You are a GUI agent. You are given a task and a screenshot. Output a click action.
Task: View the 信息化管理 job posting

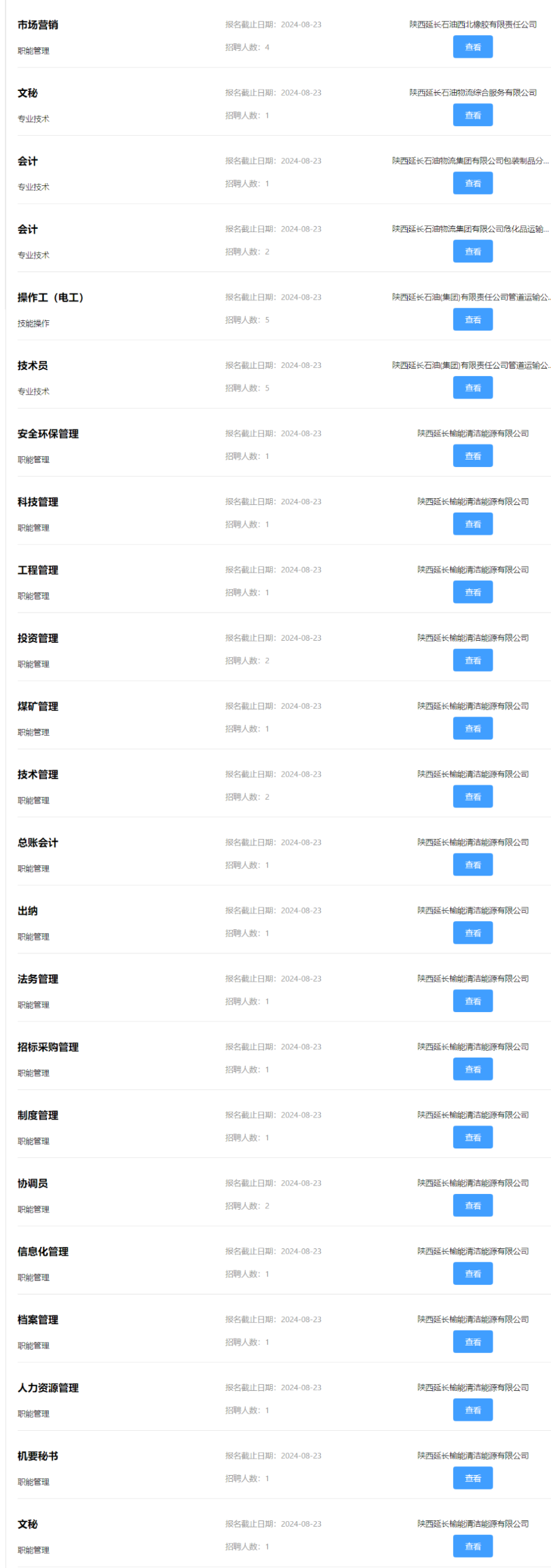coord(472,1275)
